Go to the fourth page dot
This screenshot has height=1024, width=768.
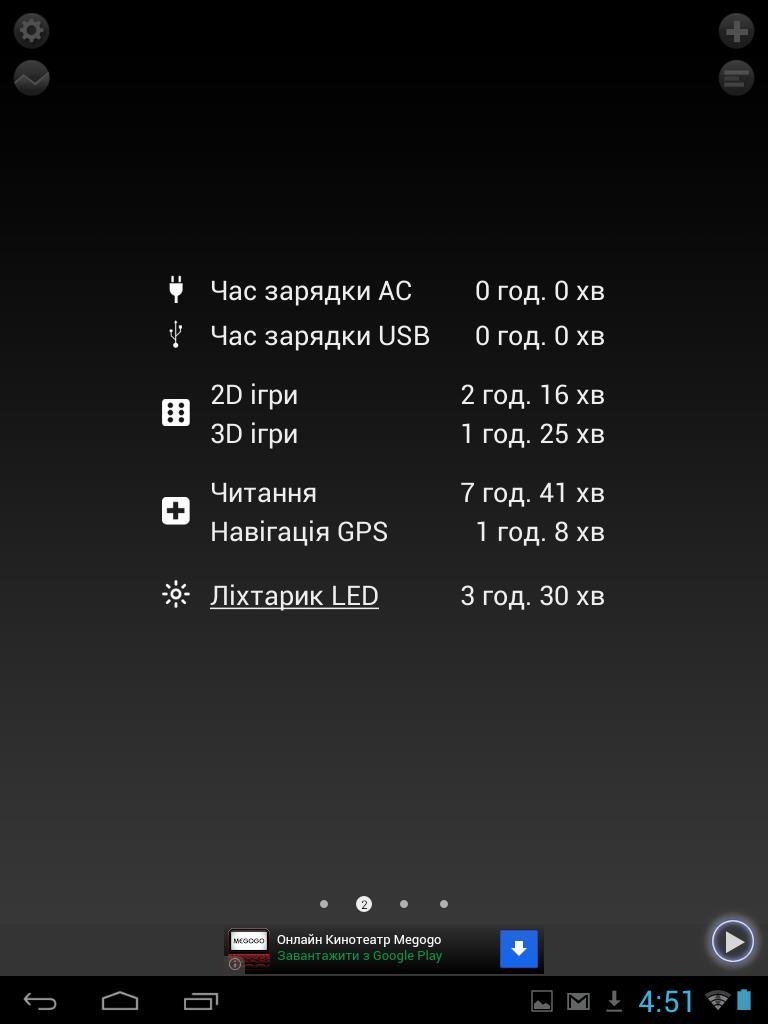pos(444,904)
